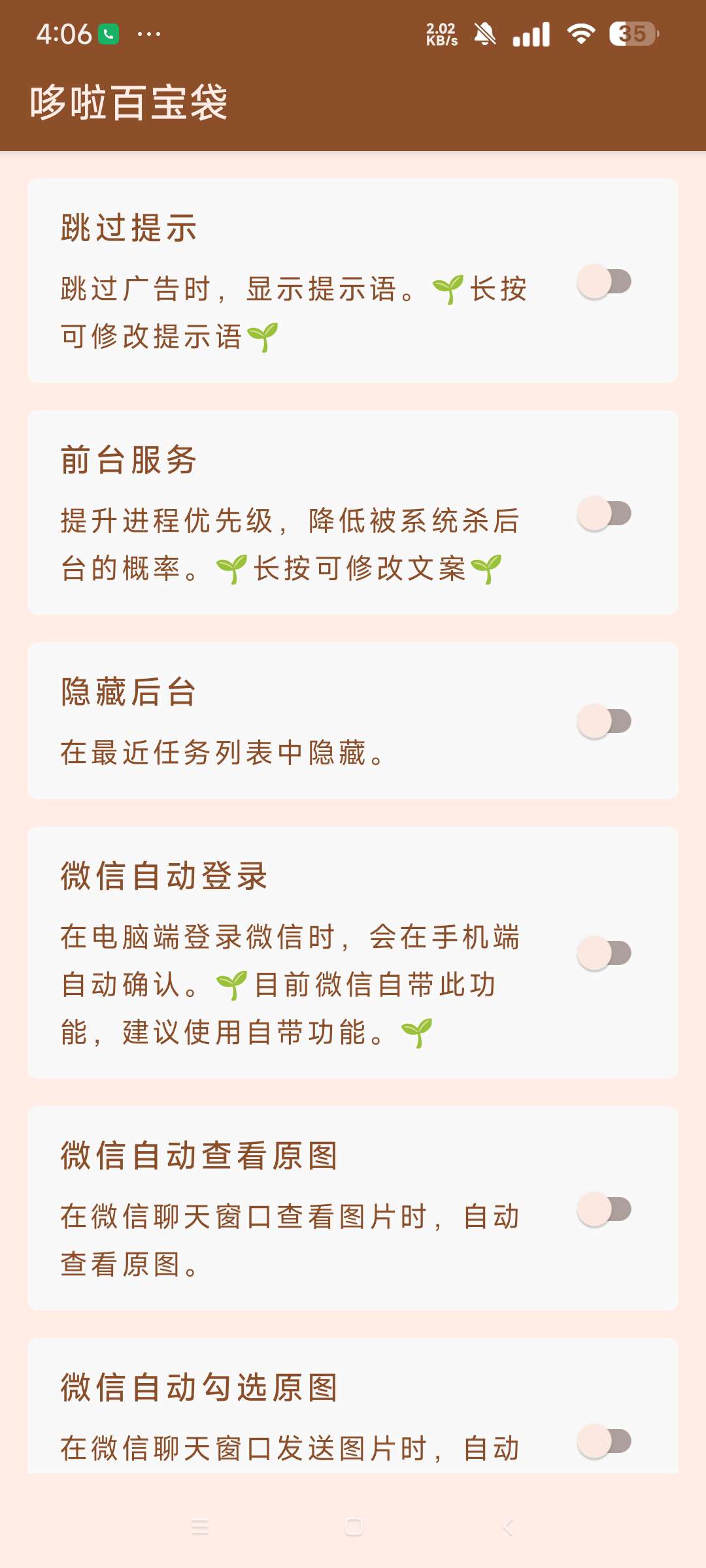This screenshot has width=706, height=1568.
Task: Toggle 隐藏后台 on
Action: 604,721
